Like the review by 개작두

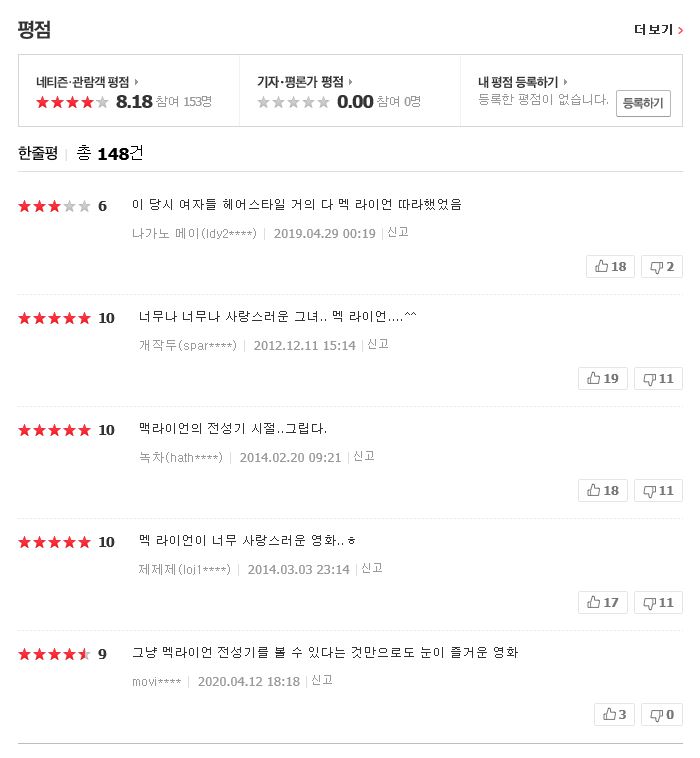click(x=603, y=378)
